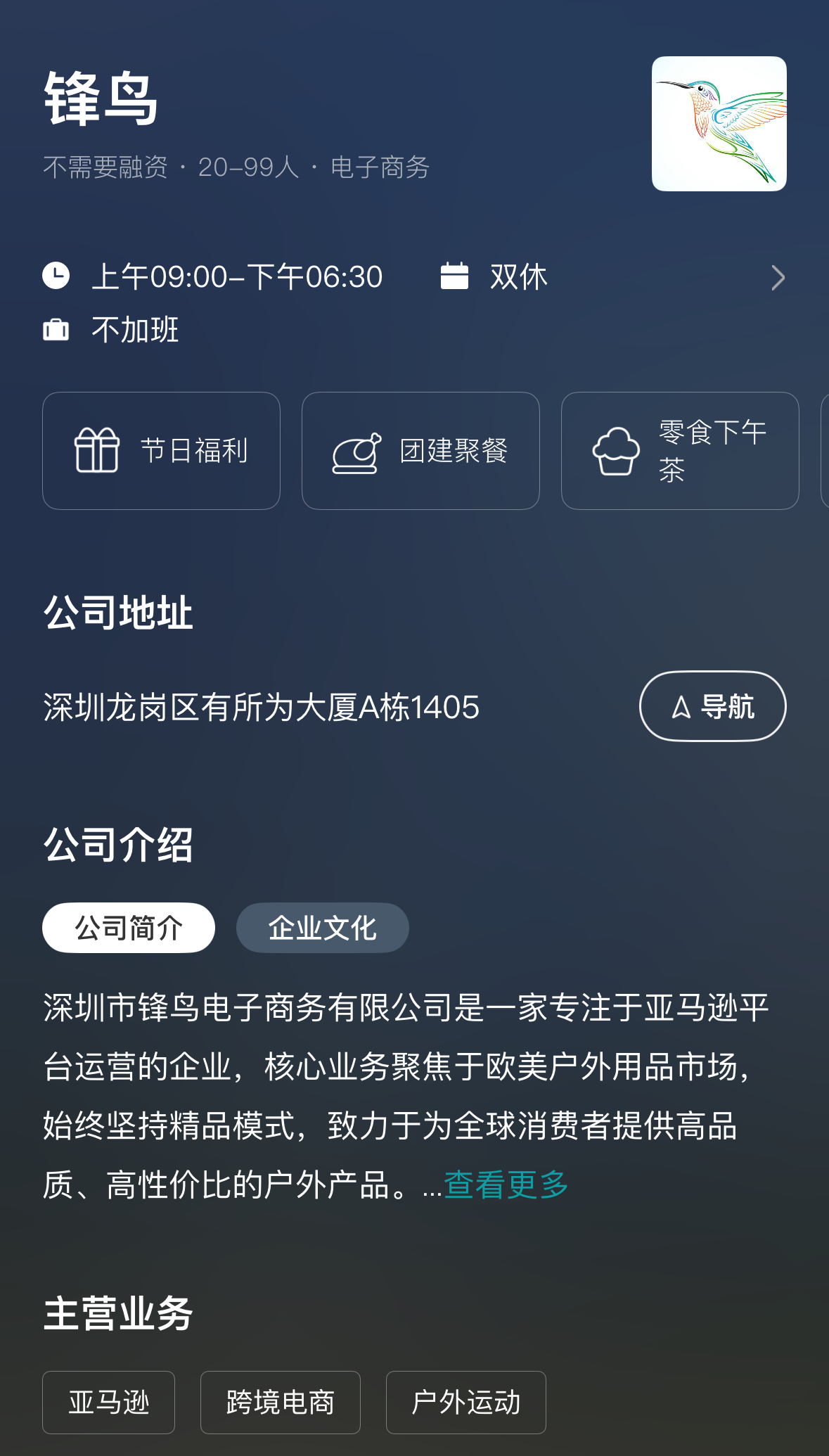Screen dimensions: 829x1456
Task: Open the 团建聚餐 benefit card
Action: pos(420,451)
